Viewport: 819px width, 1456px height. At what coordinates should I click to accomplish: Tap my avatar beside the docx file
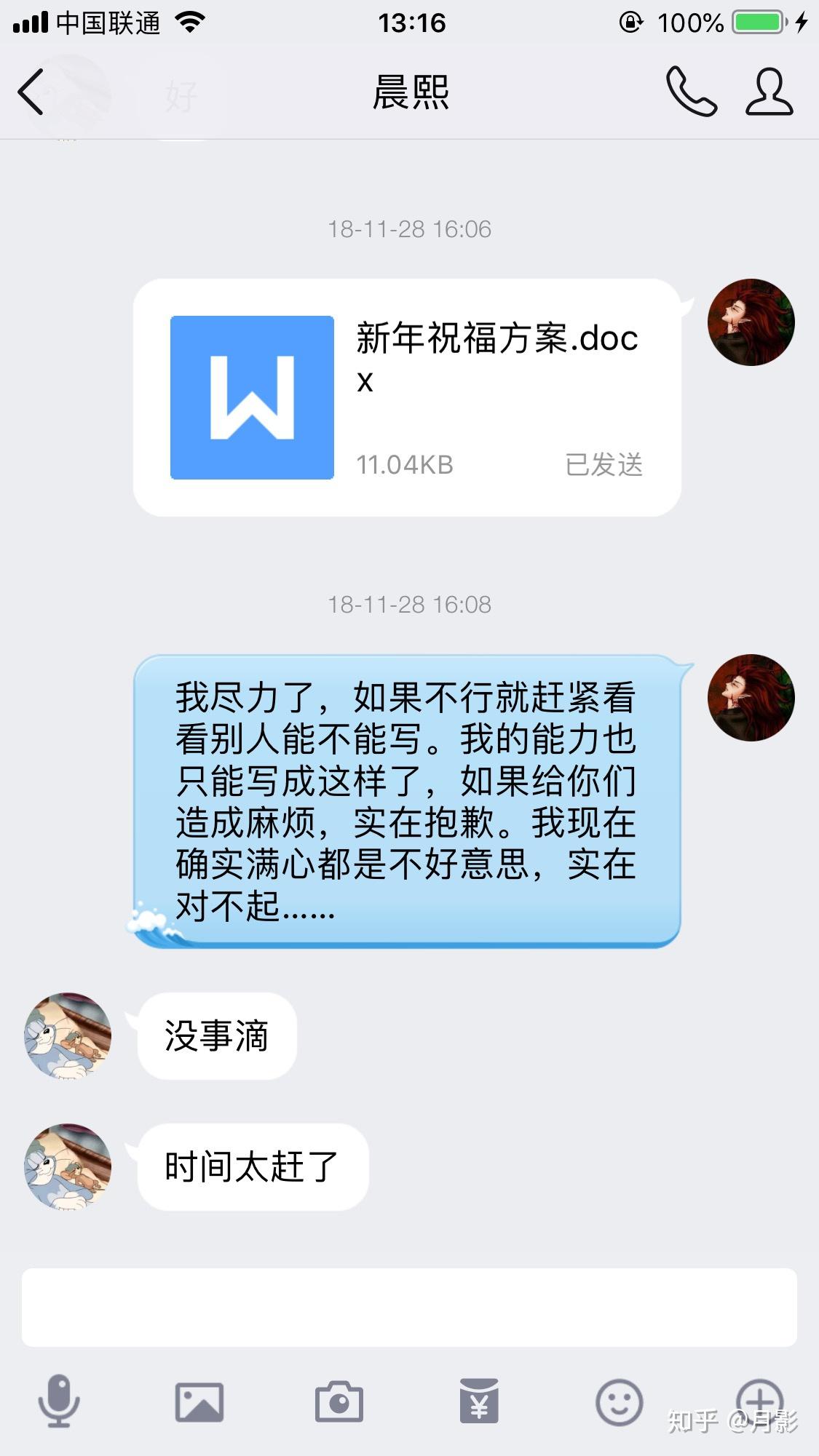point(751,322)
